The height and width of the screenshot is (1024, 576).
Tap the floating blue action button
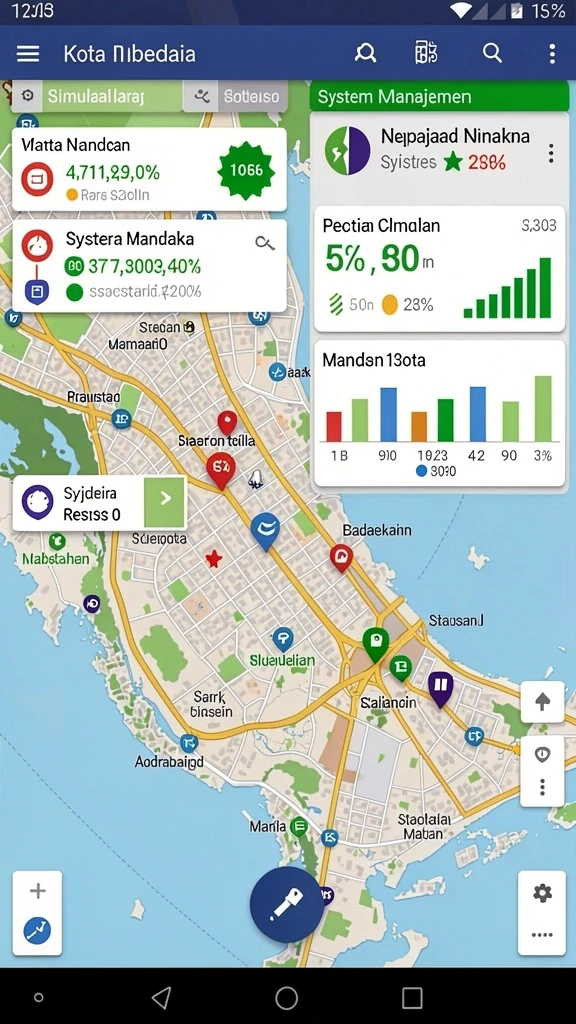tap(287, 904)
